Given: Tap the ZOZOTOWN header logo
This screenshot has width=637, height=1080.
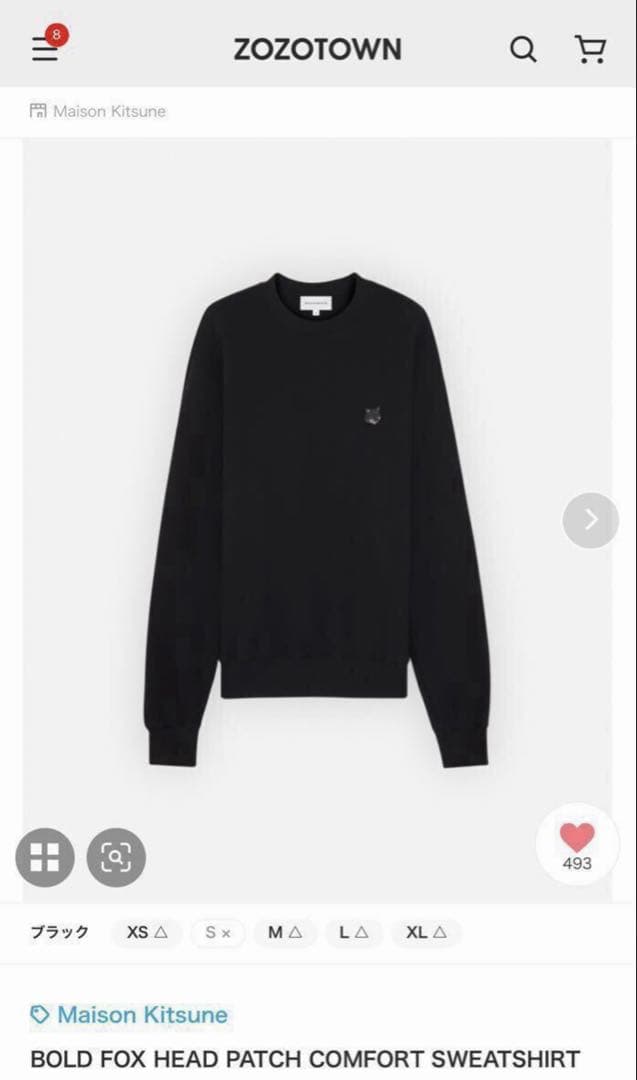Looking at the screenshot, I should pos(317,49).
